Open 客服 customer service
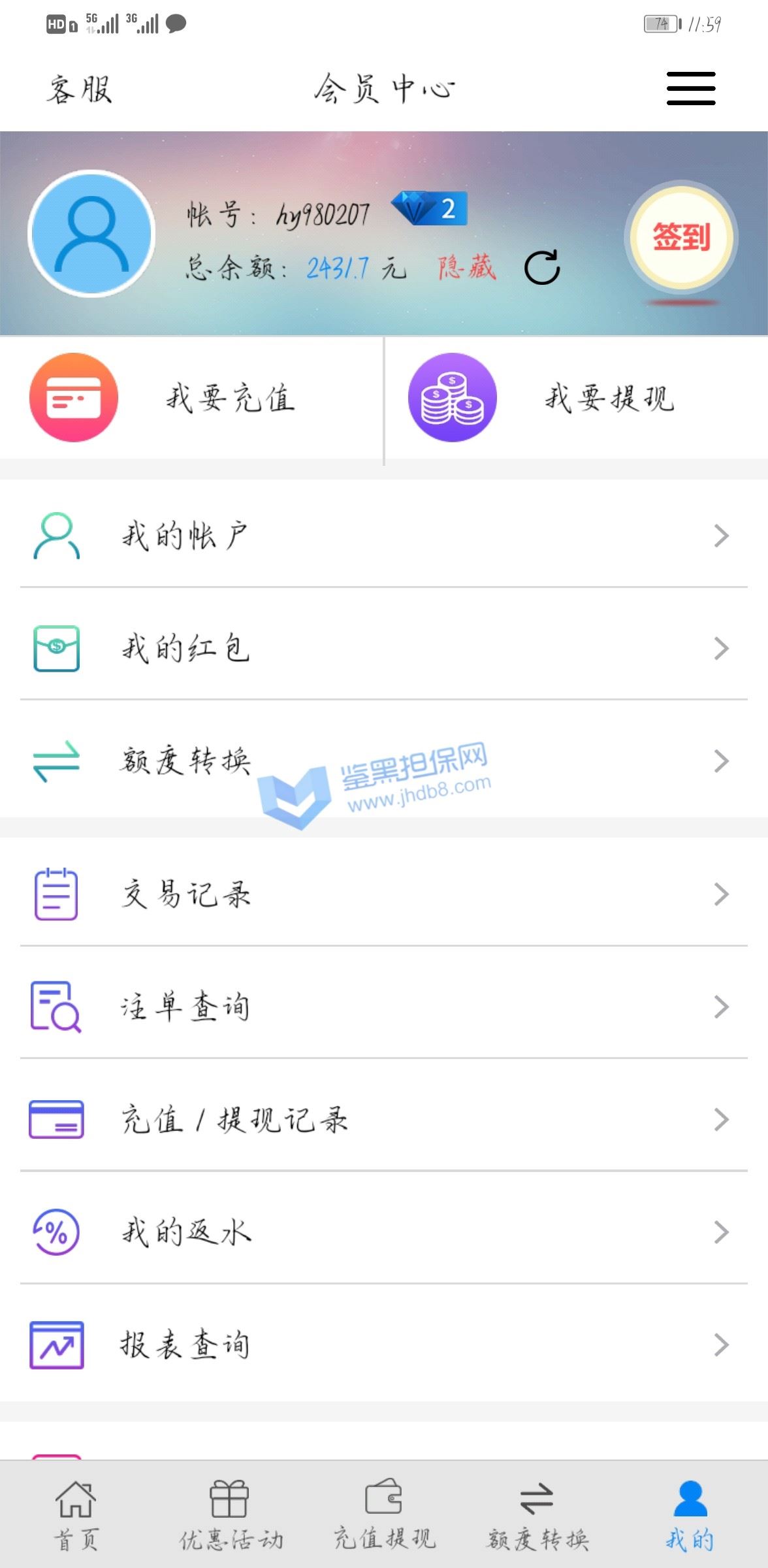Viewport: 768px width, 1568px height. pos(79,89)
